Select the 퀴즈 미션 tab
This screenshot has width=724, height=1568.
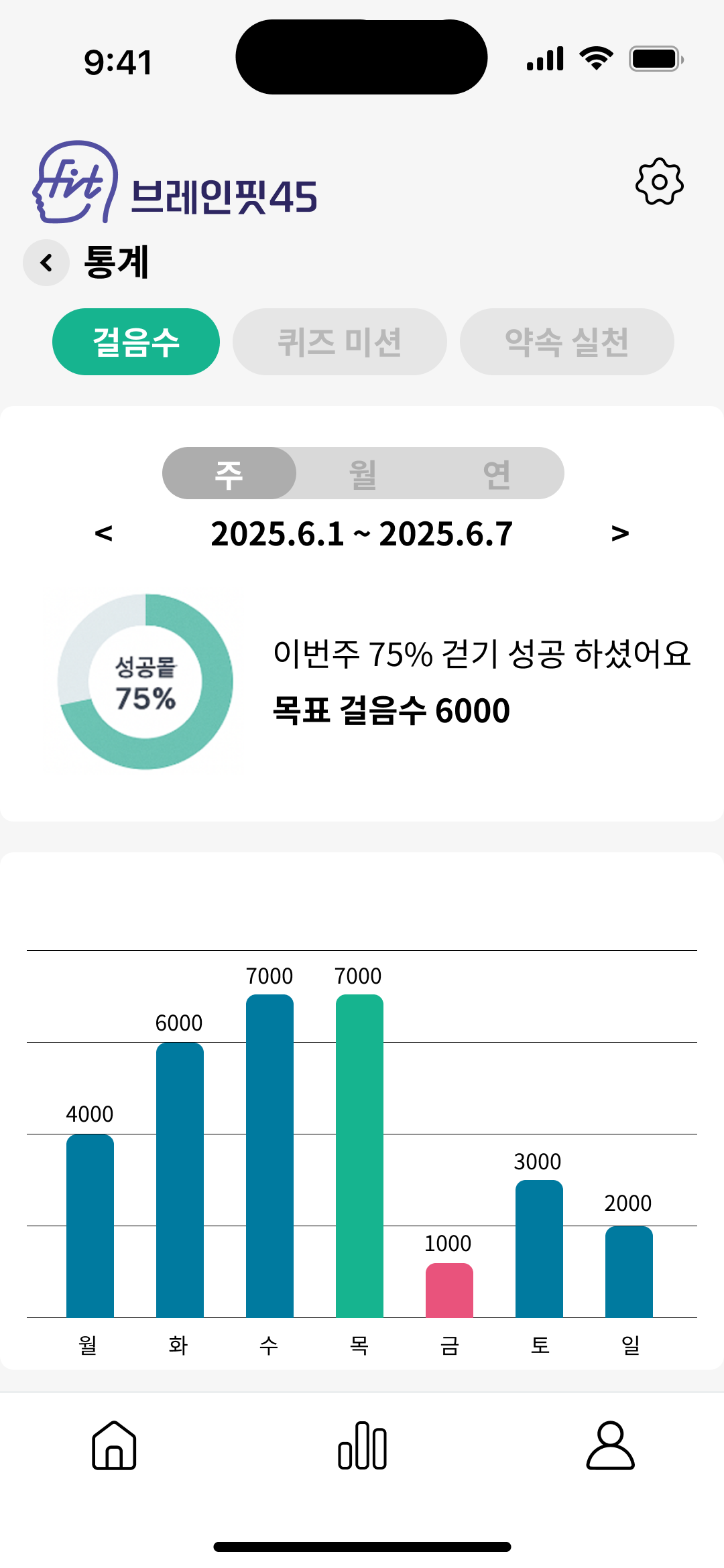(340, 341)
